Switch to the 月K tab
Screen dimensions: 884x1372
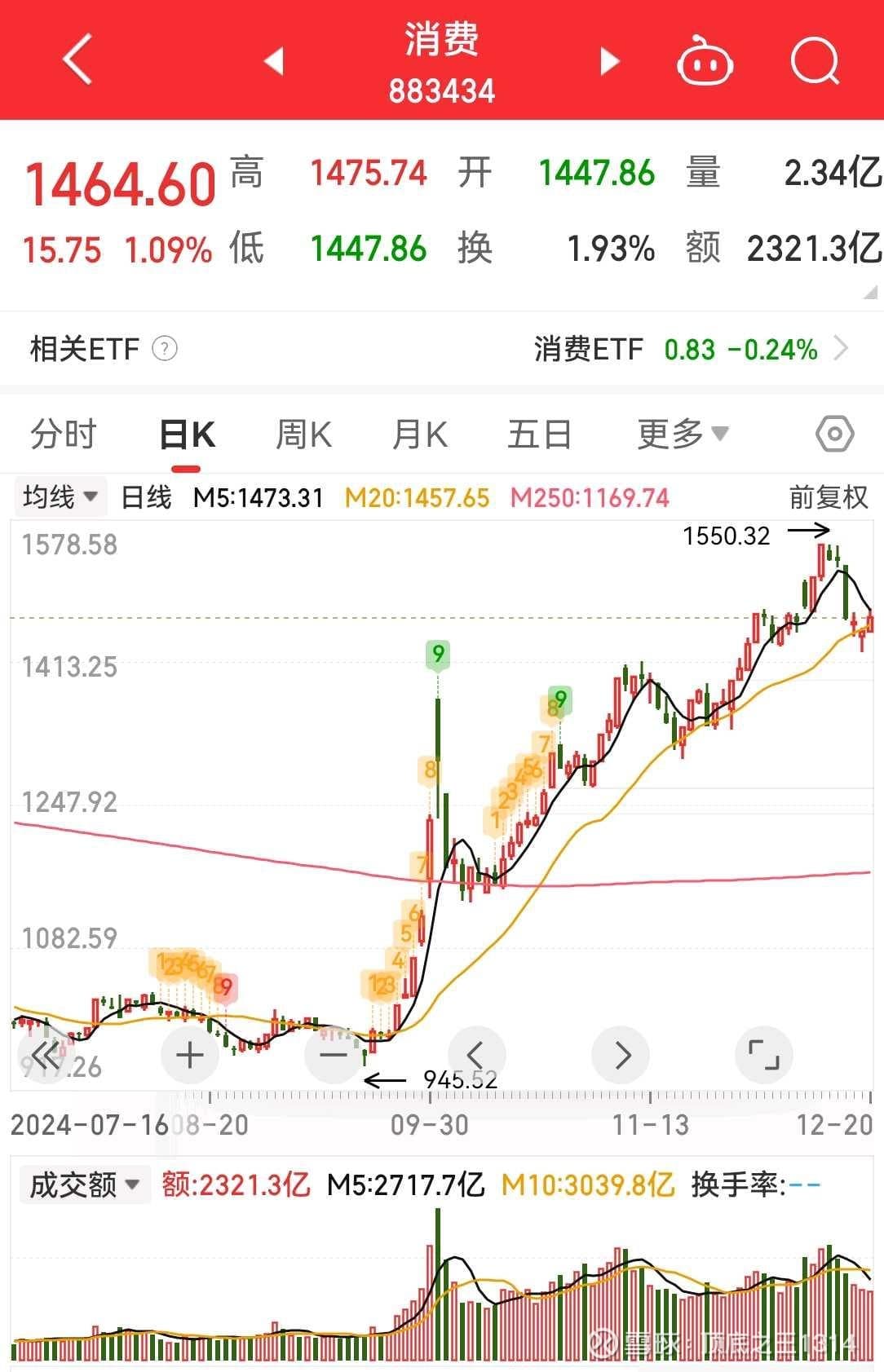coord(420,434)
